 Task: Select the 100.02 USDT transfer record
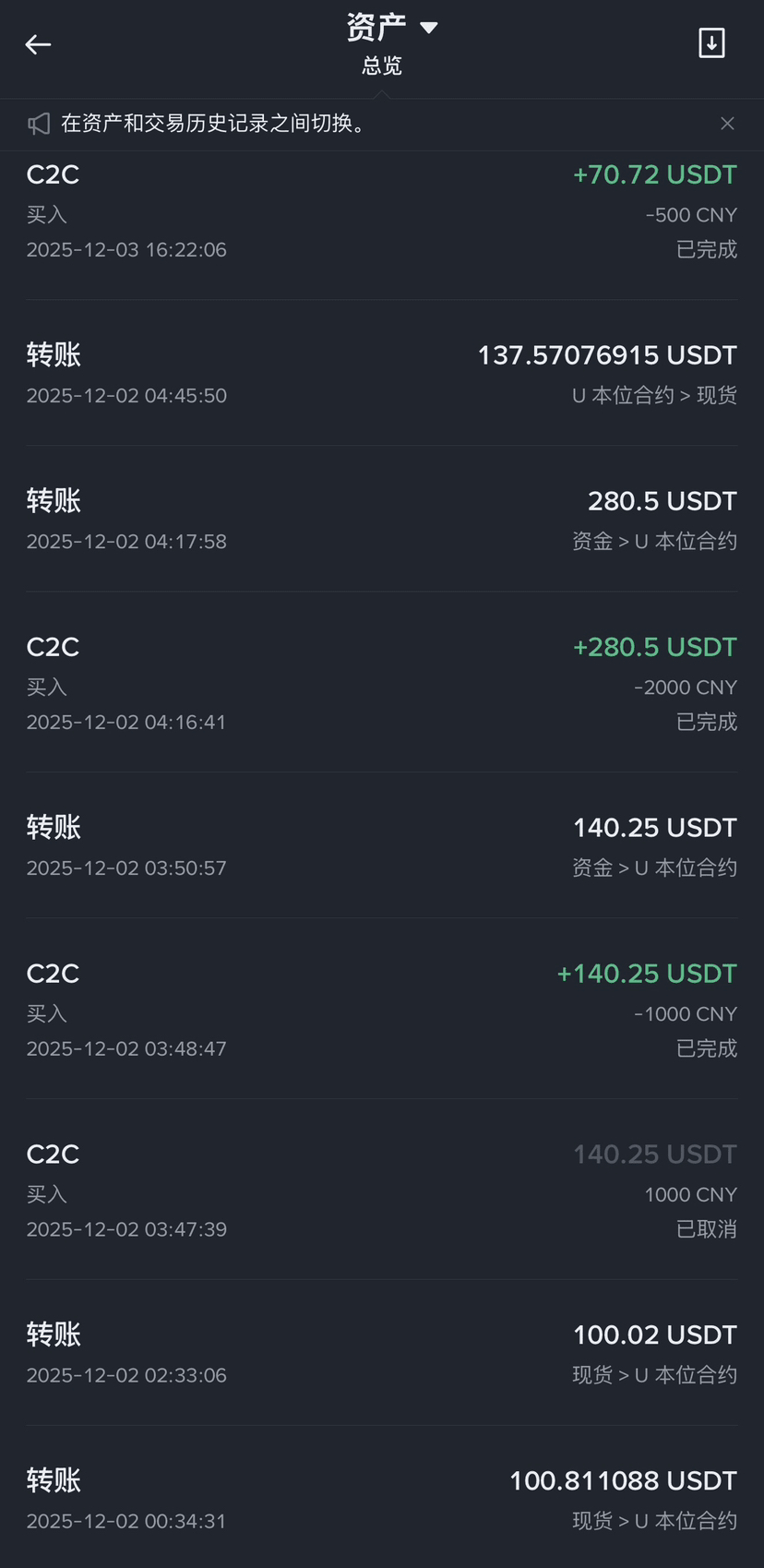click(x=382, y=1353)
